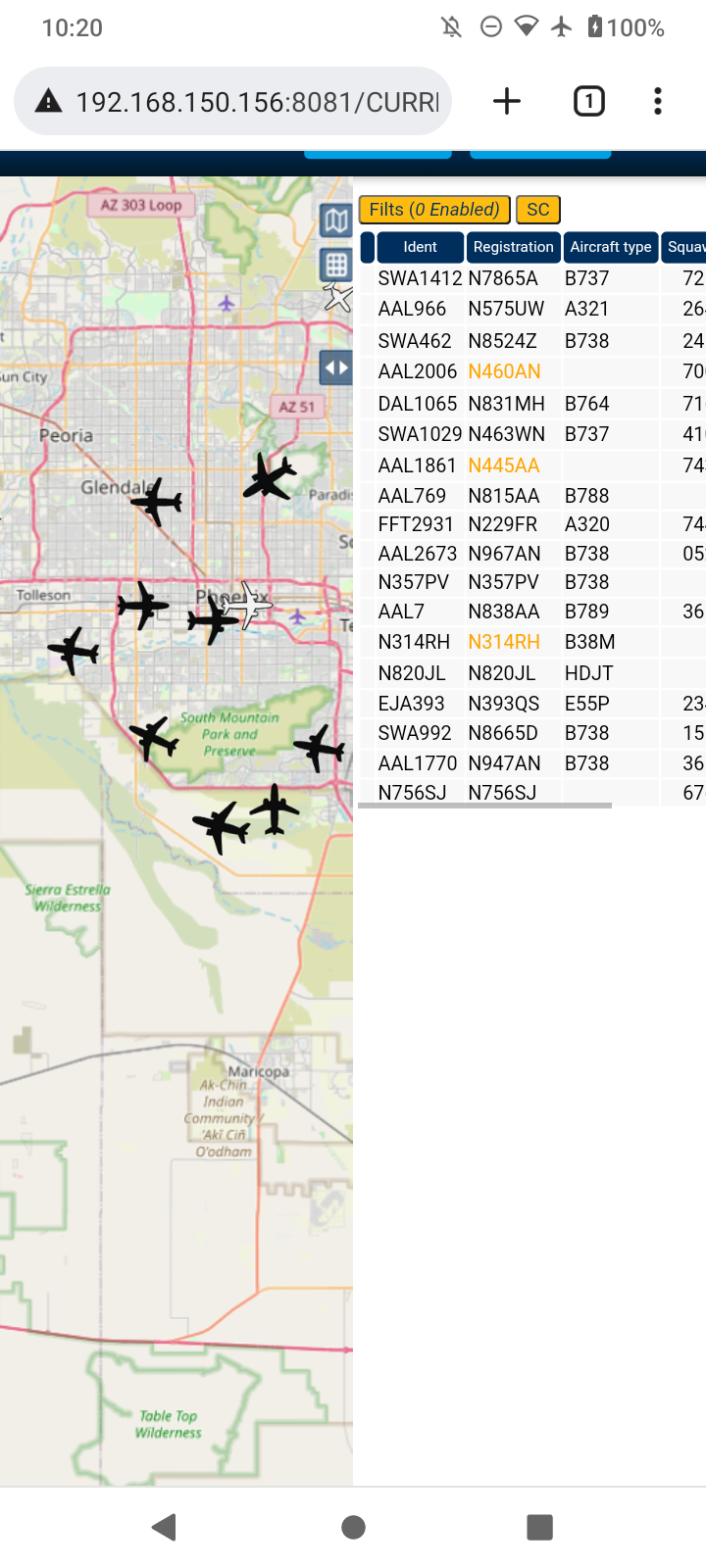Viewport: 706px width, 1568px height.
Task: Sort by the Aircraft type column header
Action: 610,247
